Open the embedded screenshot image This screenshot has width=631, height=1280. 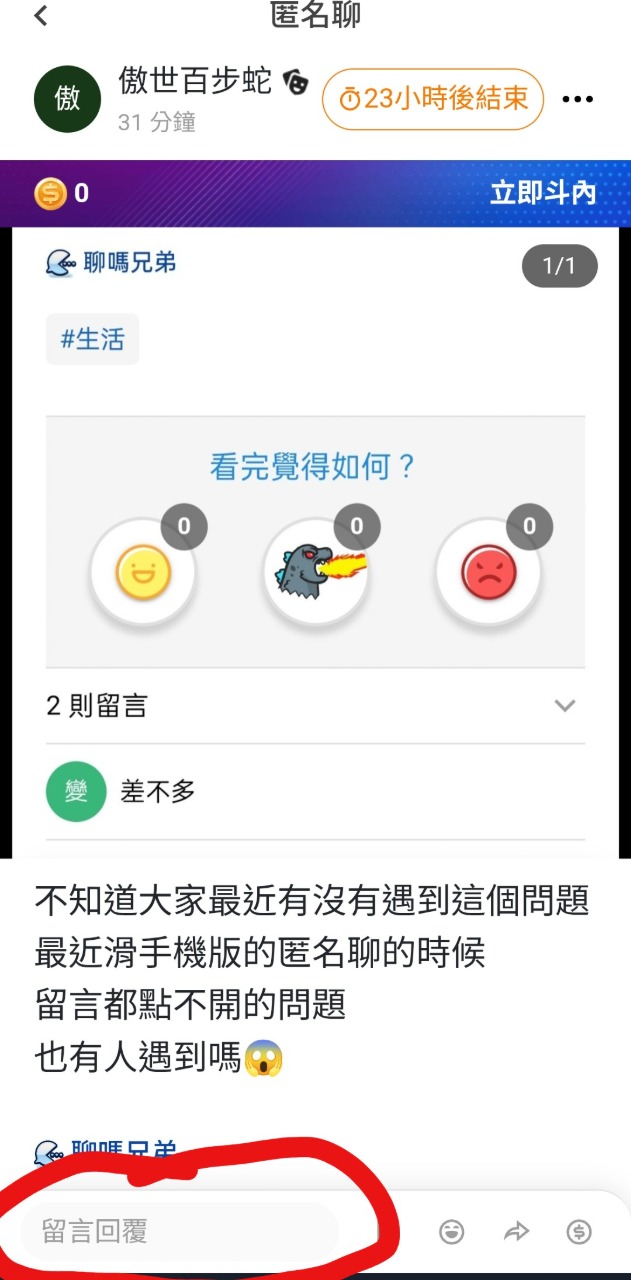[x=315, y=540]
